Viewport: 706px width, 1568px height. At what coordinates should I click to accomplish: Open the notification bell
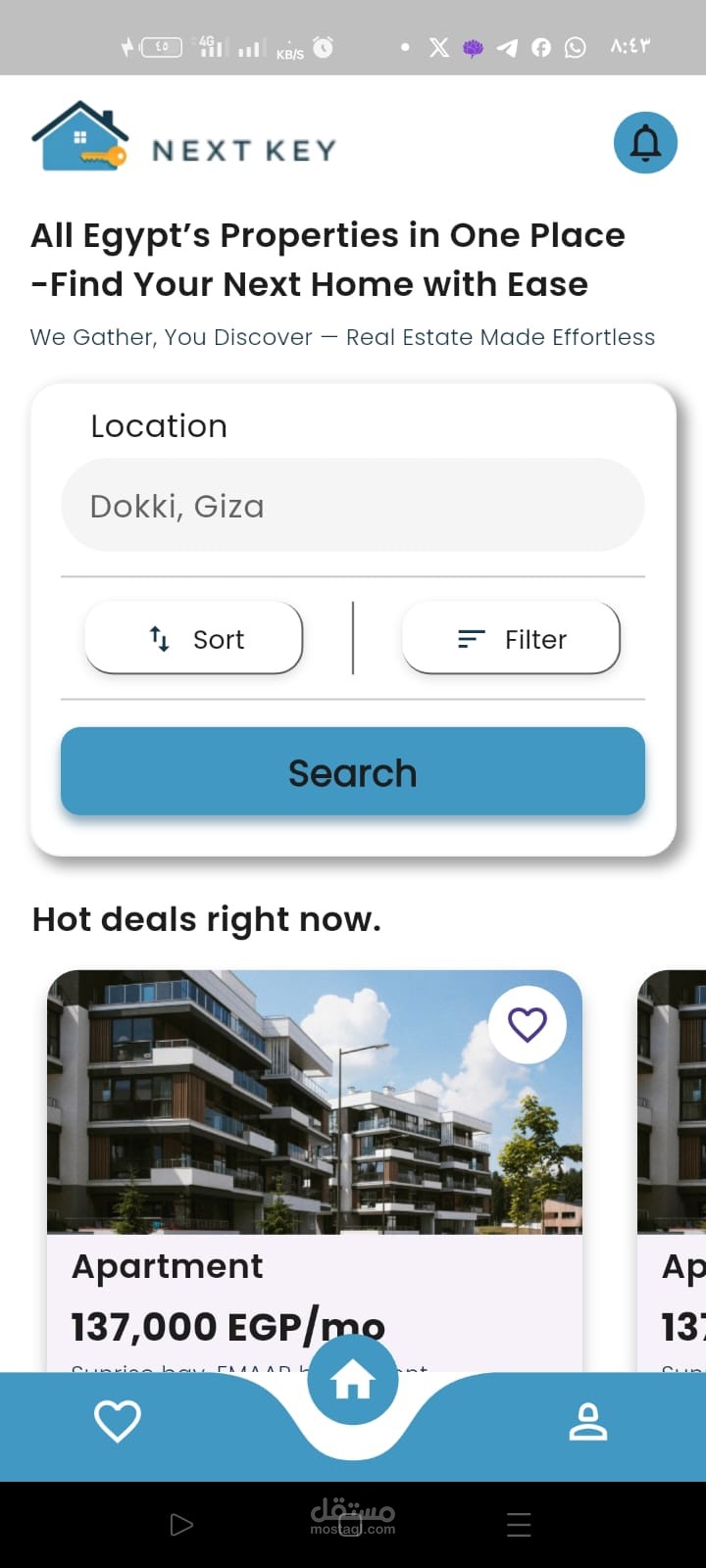644,142
